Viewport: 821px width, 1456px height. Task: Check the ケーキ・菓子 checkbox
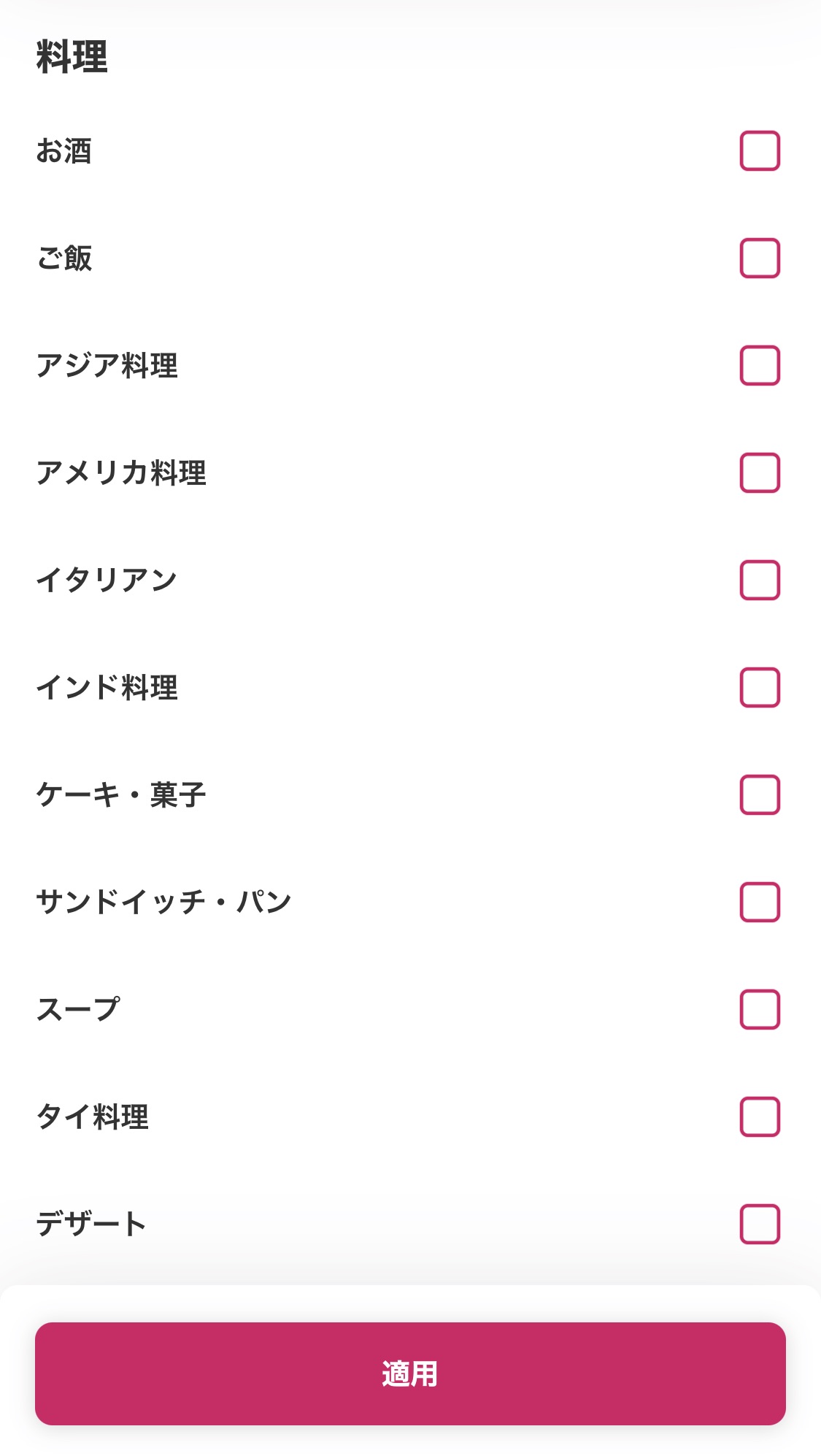760,794
